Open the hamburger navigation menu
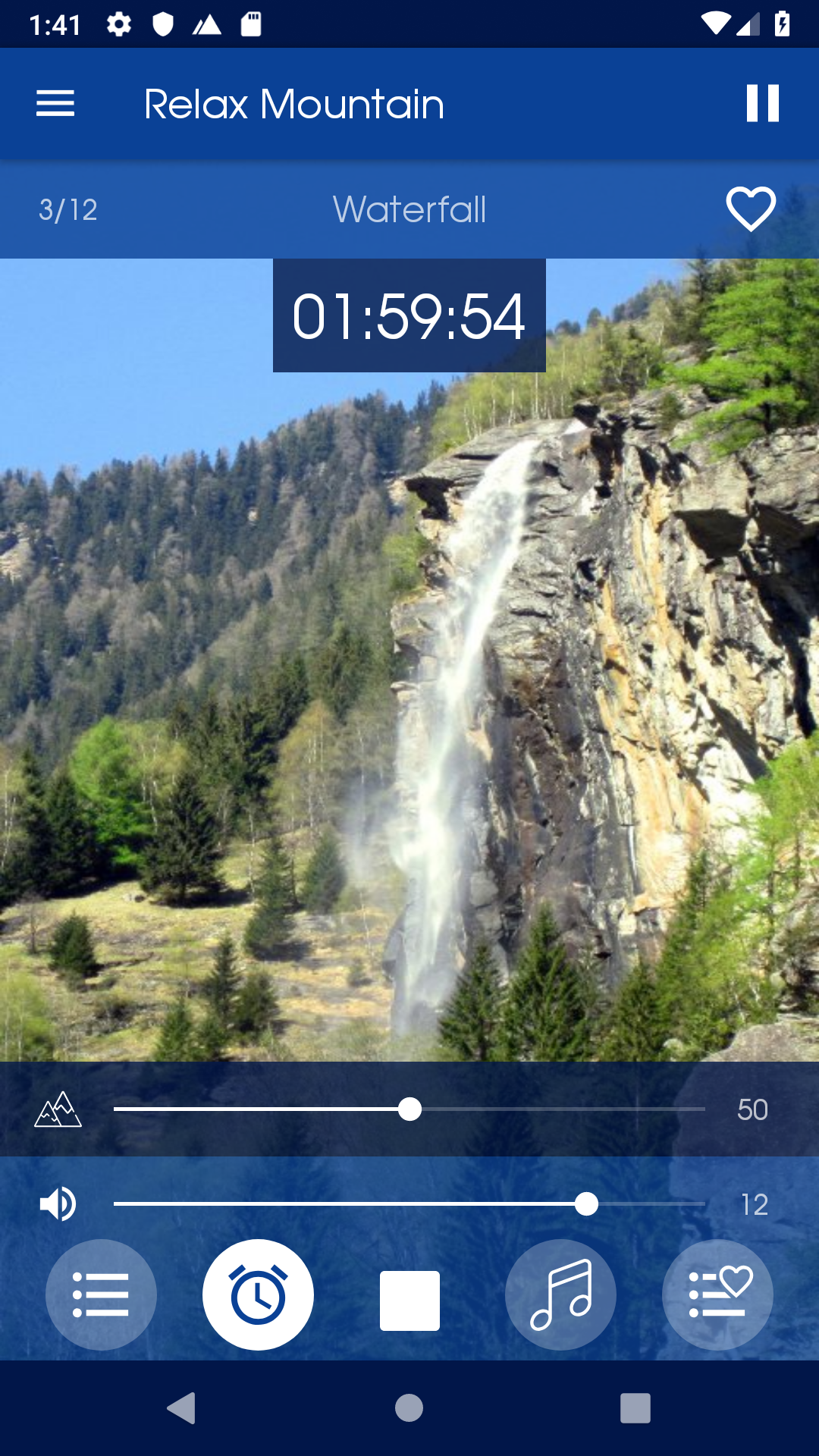The image size is (819, 1456). (x=55, y=104)
